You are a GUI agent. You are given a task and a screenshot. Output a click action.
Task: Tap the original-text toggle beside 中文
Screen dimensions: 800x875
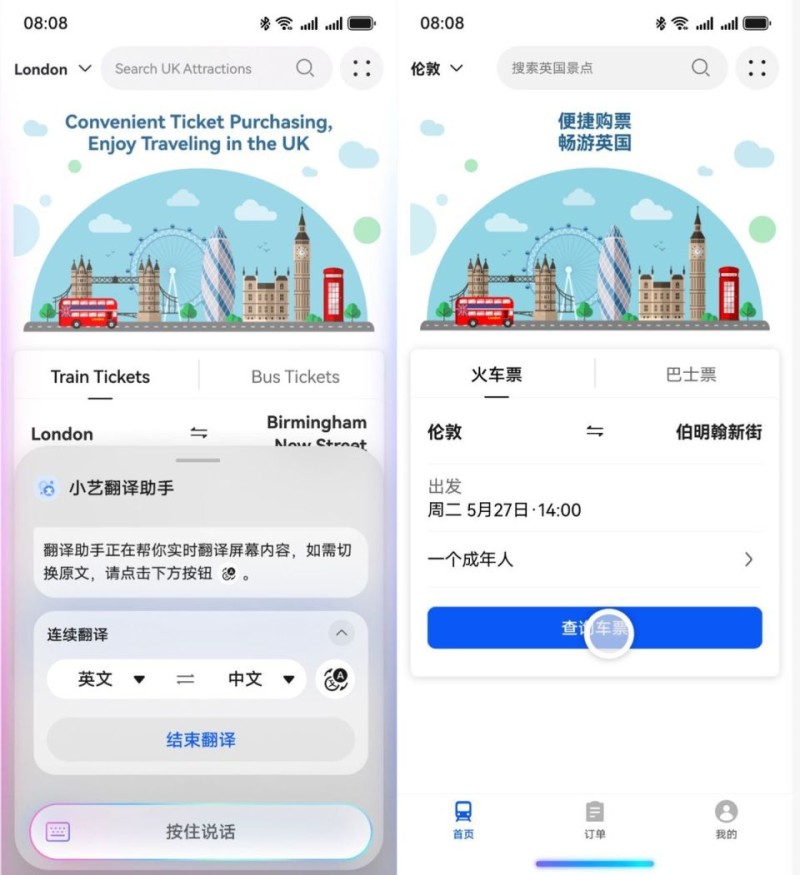coord(335,679)
